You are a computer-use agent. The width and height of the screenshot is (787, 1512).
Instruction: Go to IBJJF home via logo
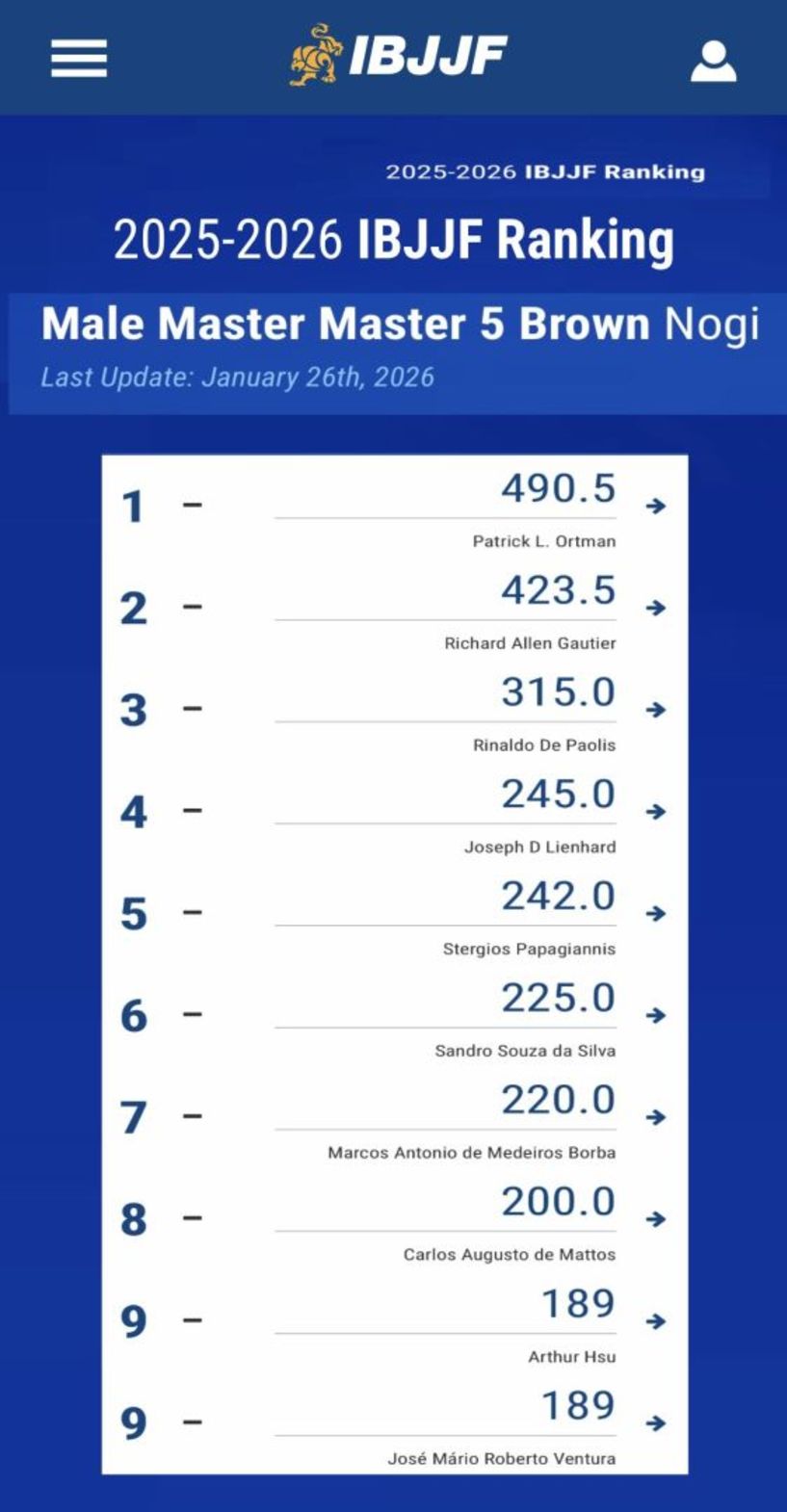tap(399, 56)
